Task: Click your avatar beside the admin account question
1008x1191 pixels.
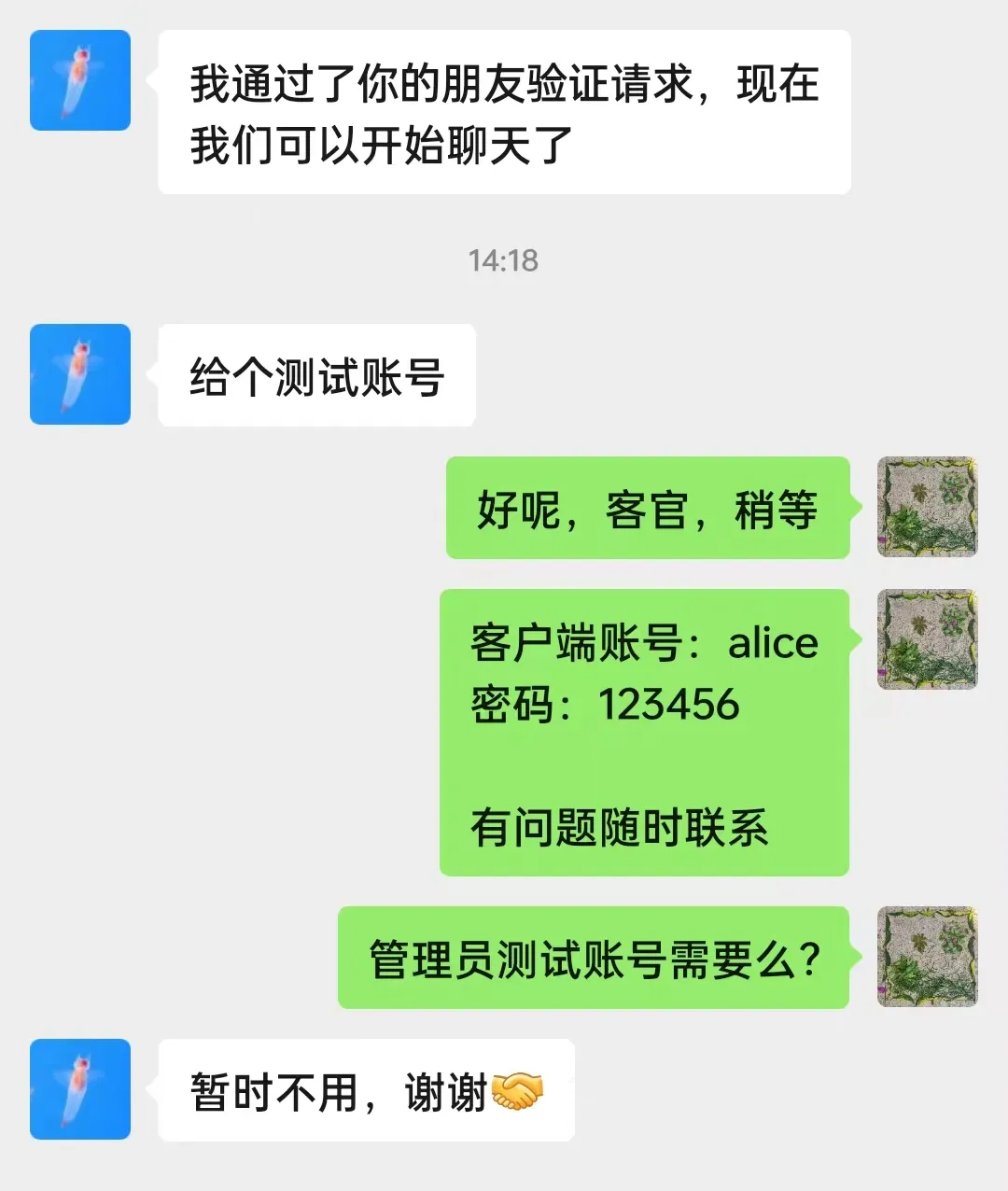Action: pos(927,958)
